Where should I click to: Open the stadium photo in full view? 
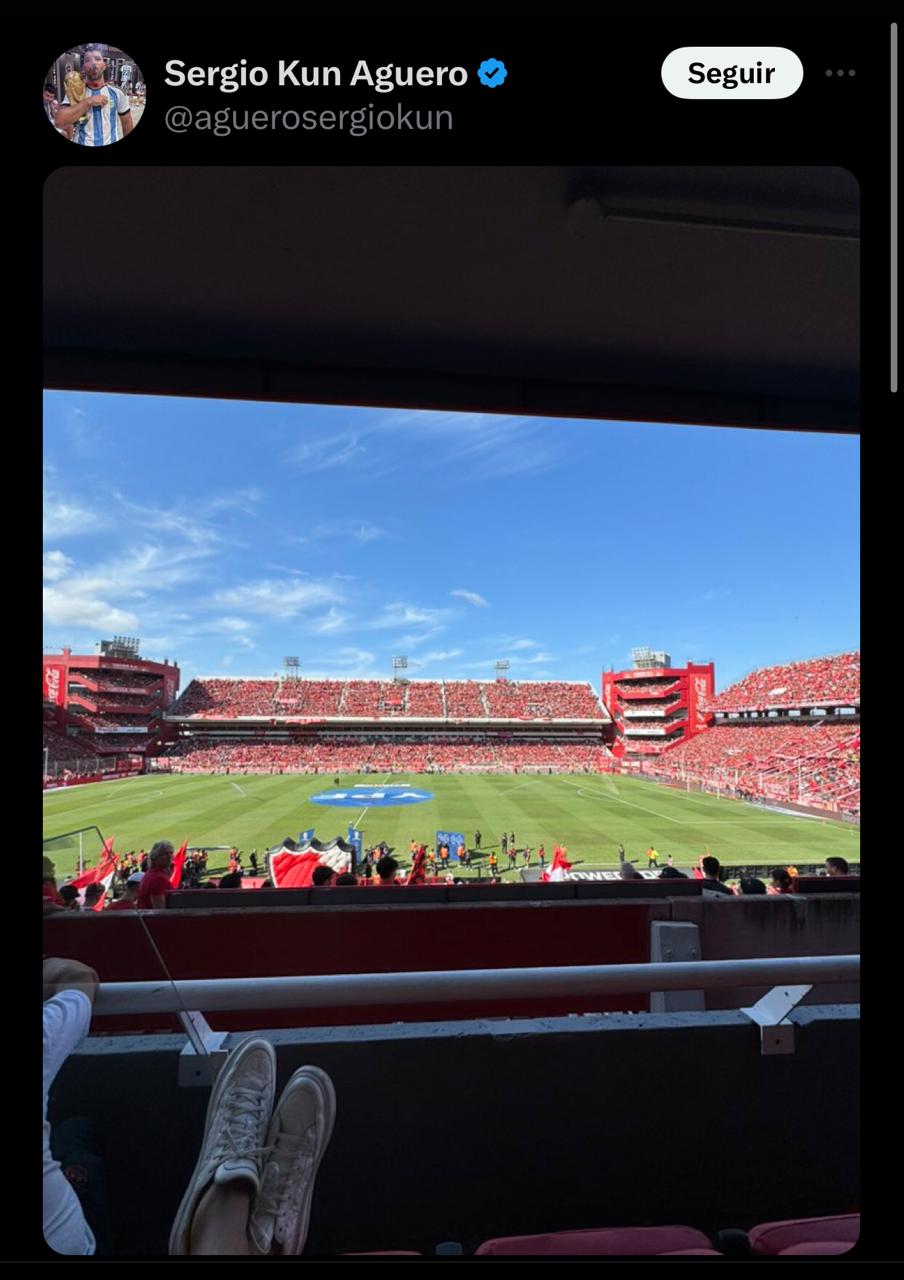pos(451,710)
